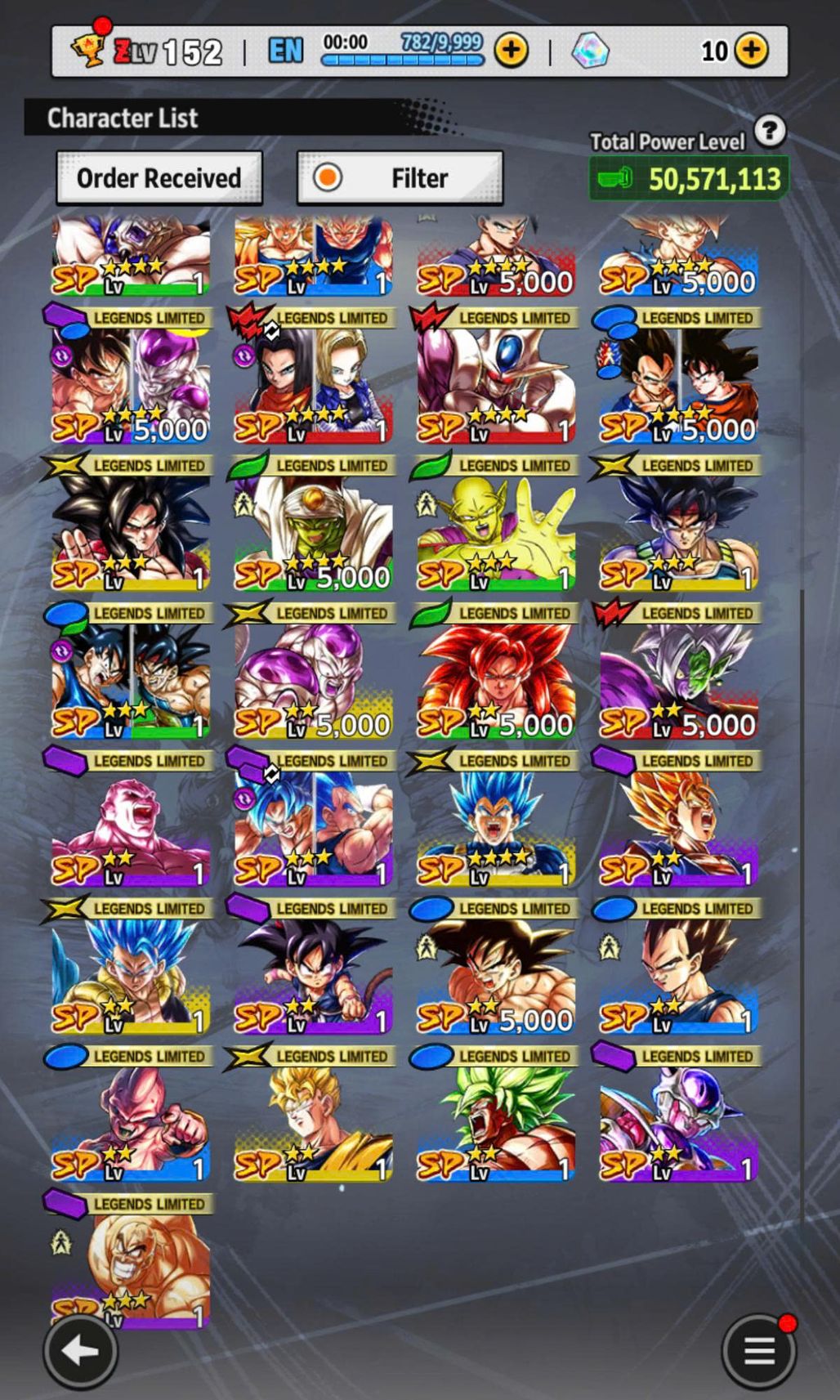The height and width of the screenshot is (1400, 840).
Task: Select the Zamasu level 5,000 card
Action: pos(678,680)
